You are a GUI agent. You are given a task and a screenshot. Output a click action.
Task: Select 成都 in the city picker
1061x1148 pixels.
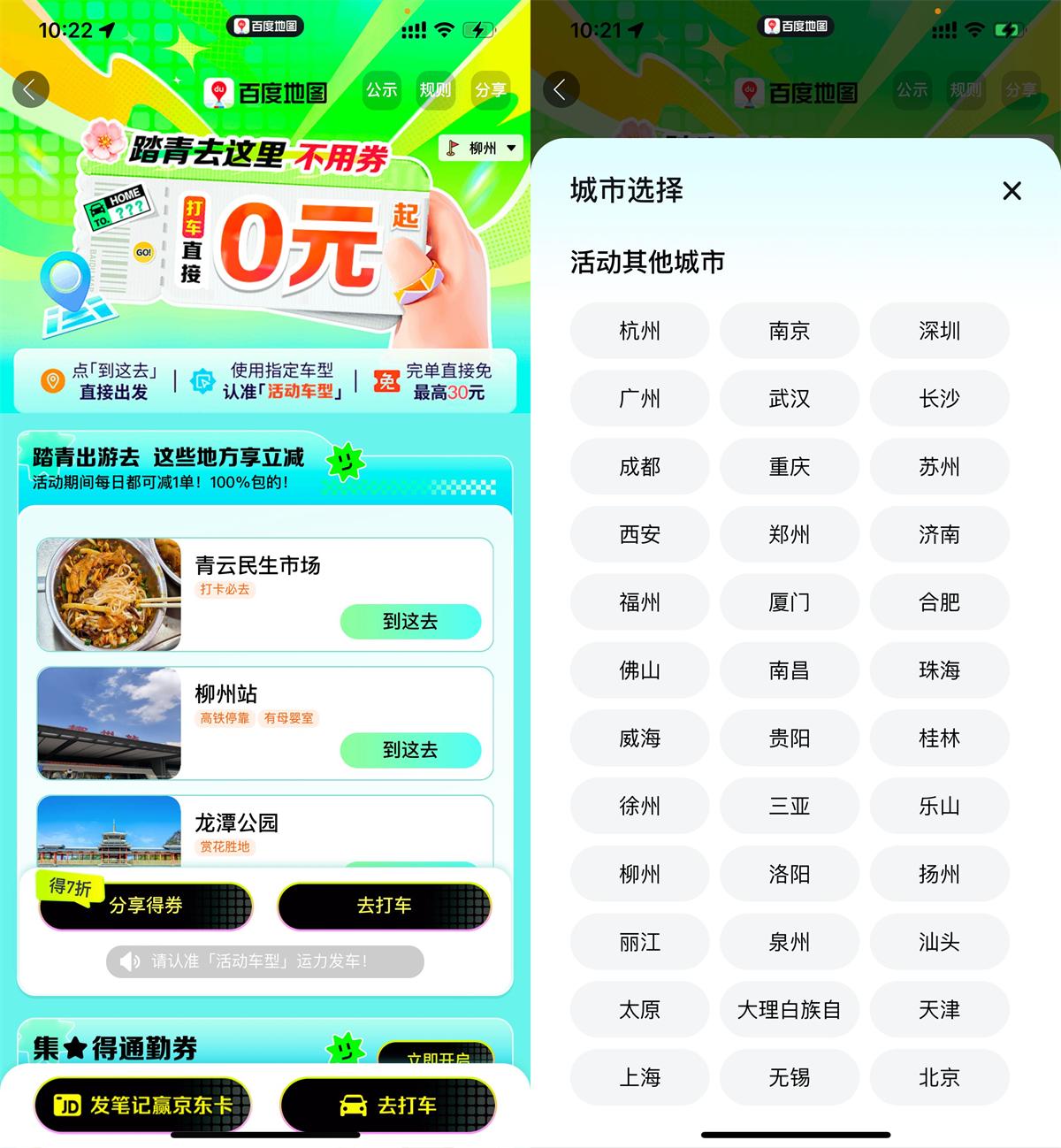[639, 467]
